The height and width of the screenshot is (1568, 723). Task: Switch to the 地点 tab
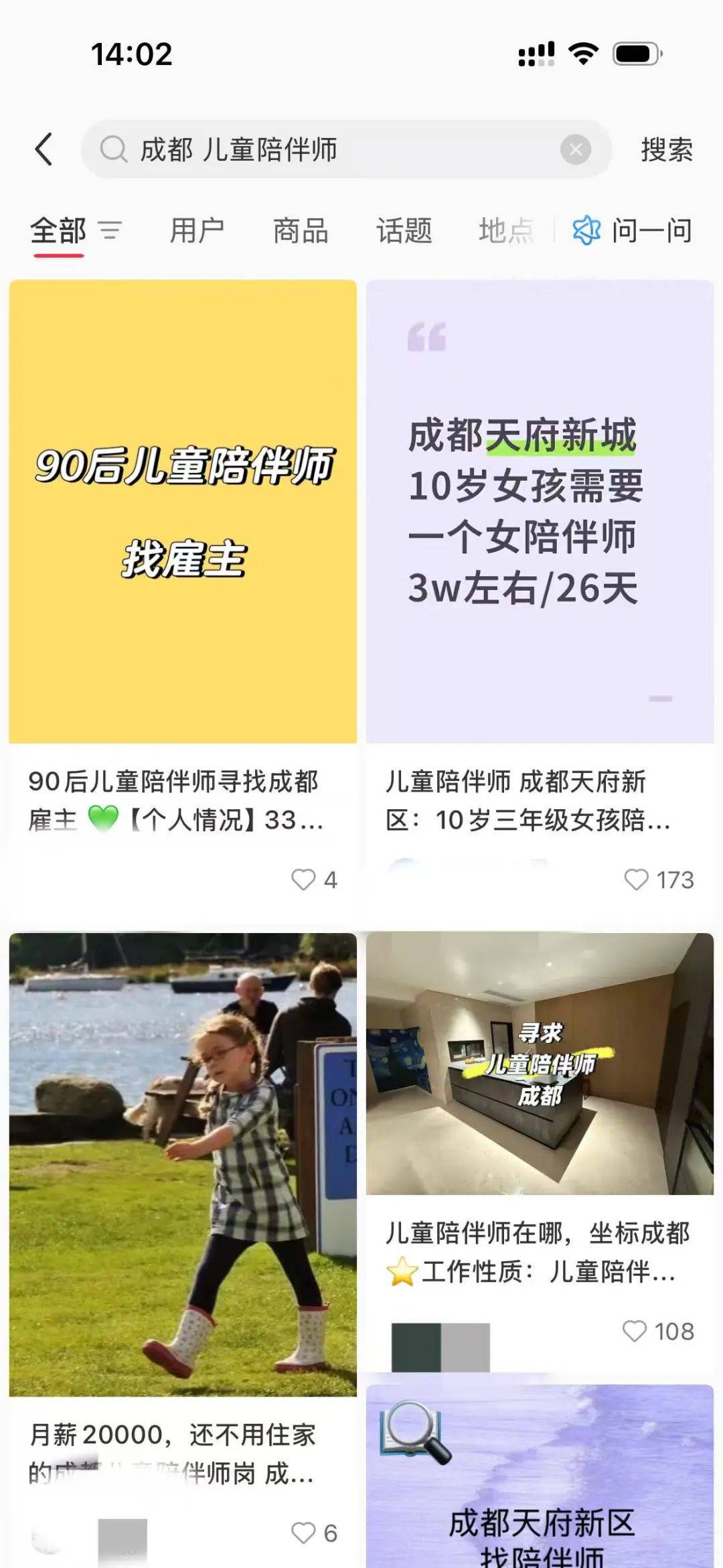[x=506, y=231]
